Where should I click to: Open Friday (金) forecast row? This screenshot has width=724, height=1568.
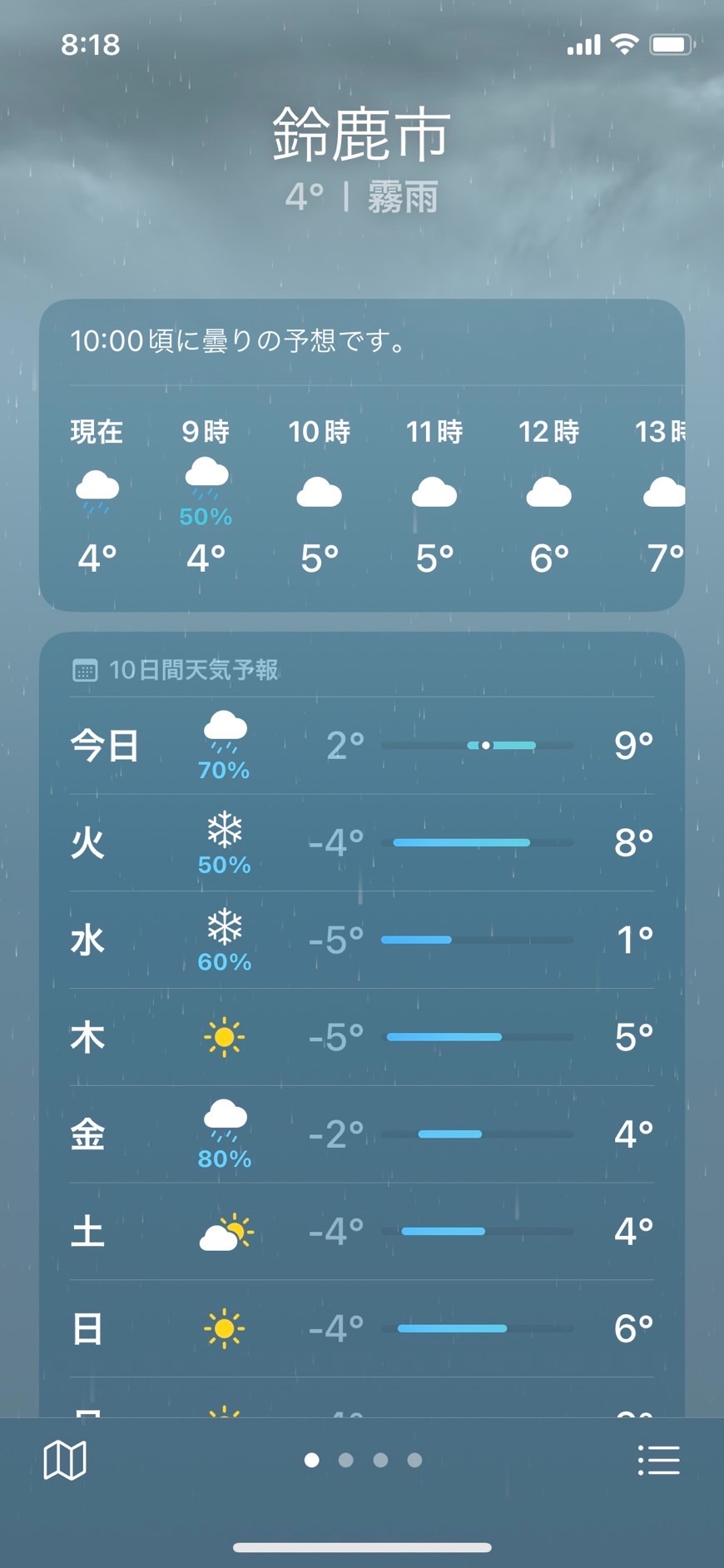(362, 1134)
